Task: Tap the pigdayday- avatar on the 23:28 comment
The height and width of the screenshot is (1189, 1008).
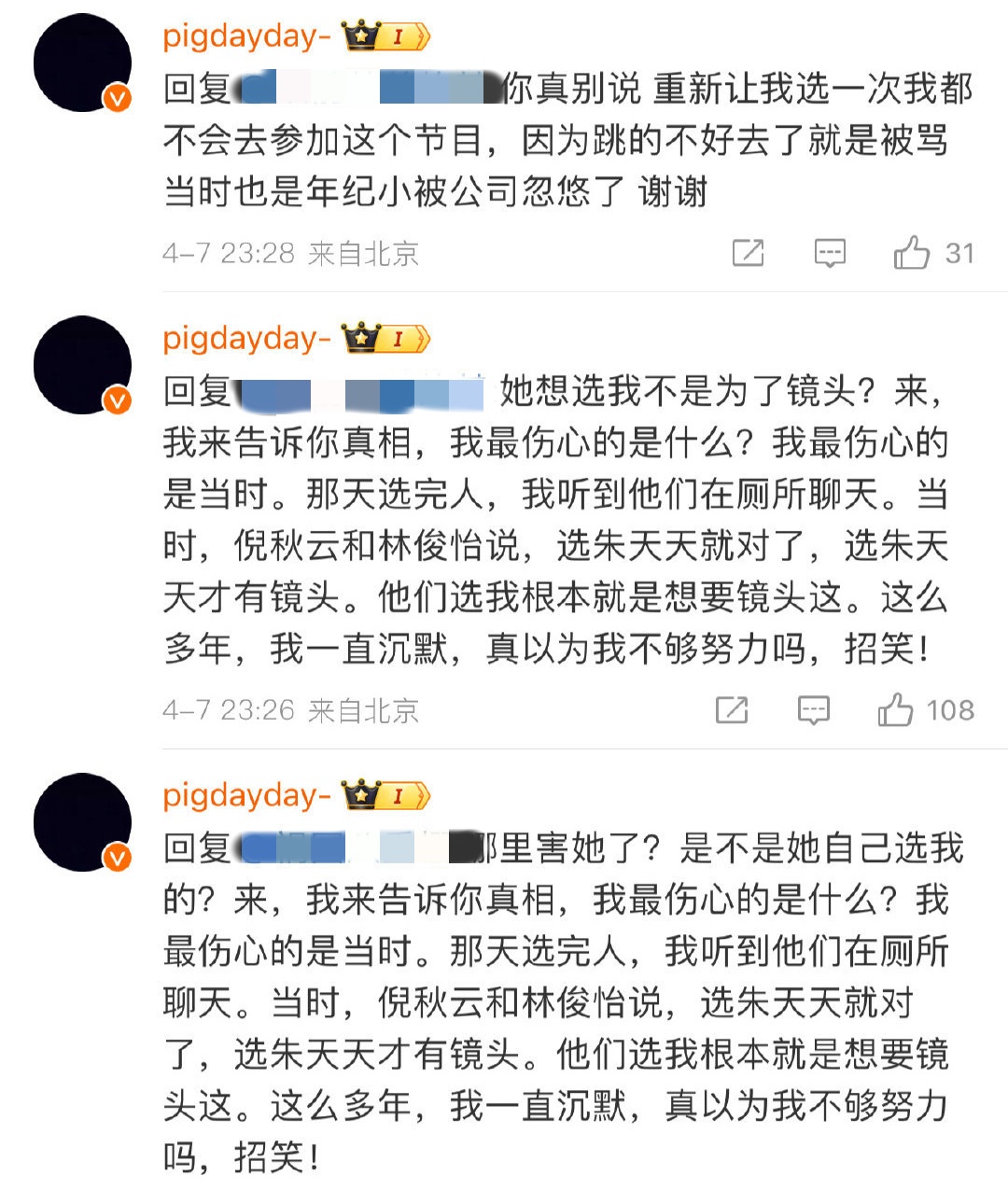Action: point(82,63)
